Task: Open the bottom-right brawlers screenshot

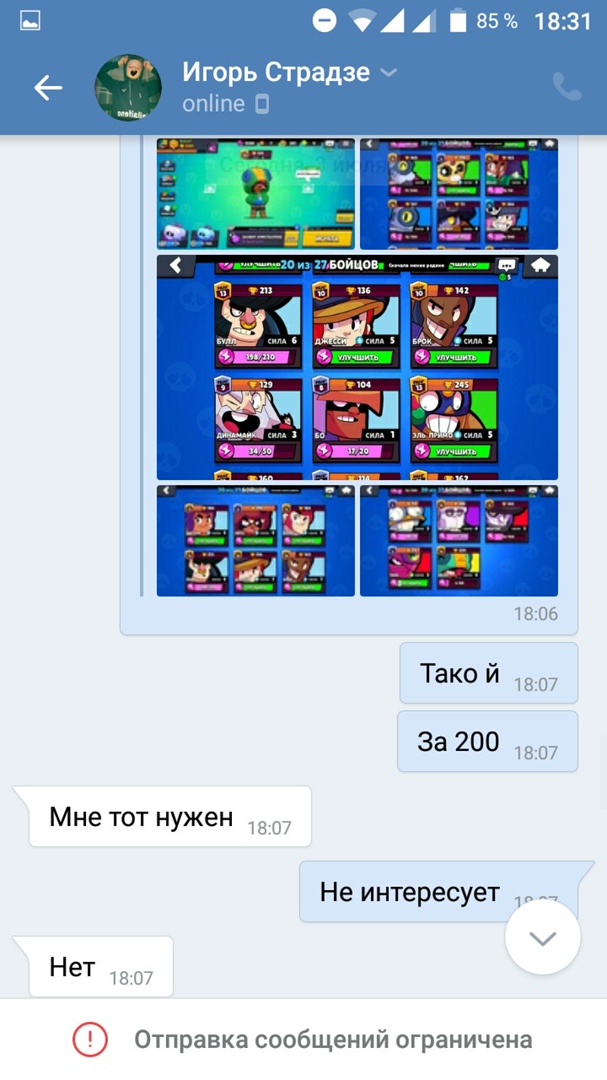Action: [x=459, y=541]
